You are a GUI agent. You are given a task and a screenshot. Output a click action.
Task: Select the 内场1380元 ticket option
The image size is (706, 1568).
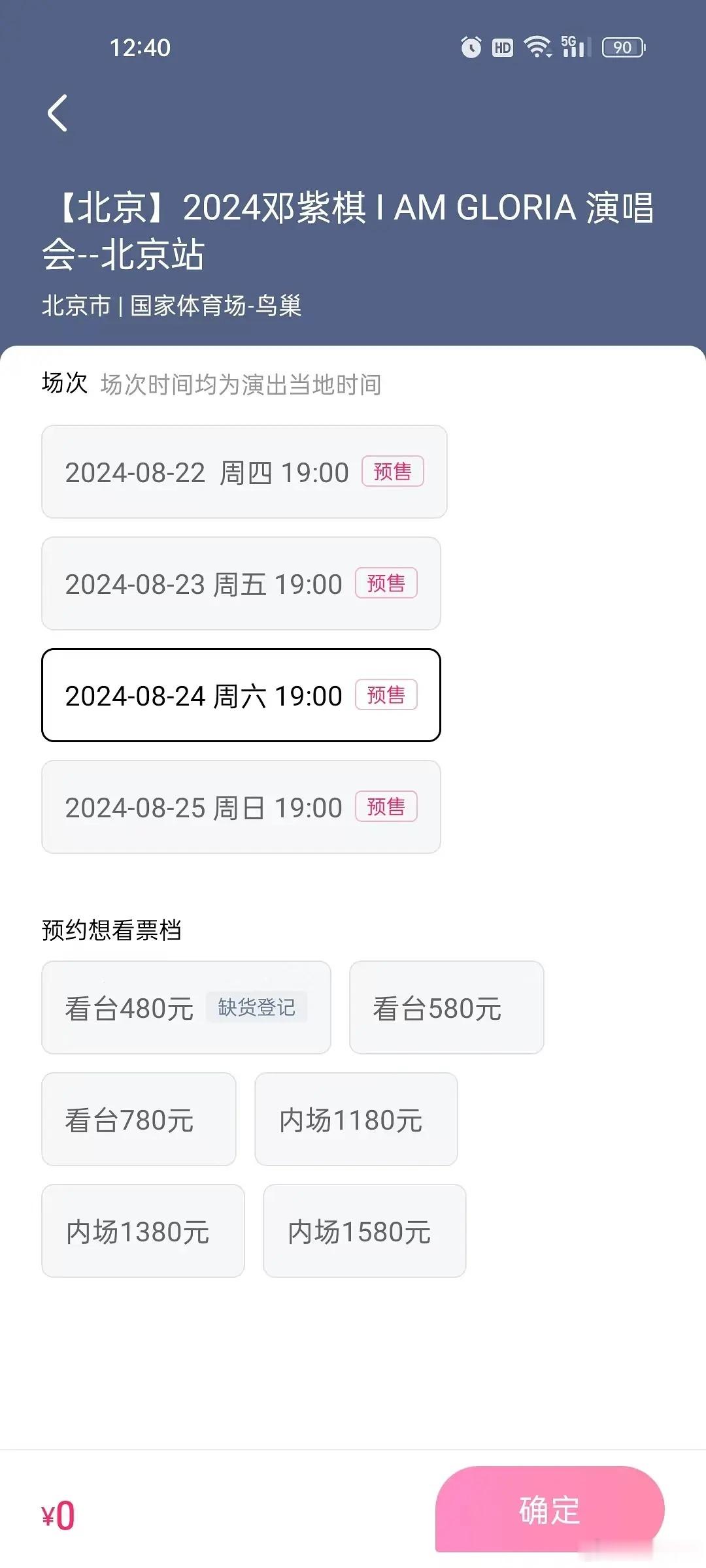pos(143,1231)
